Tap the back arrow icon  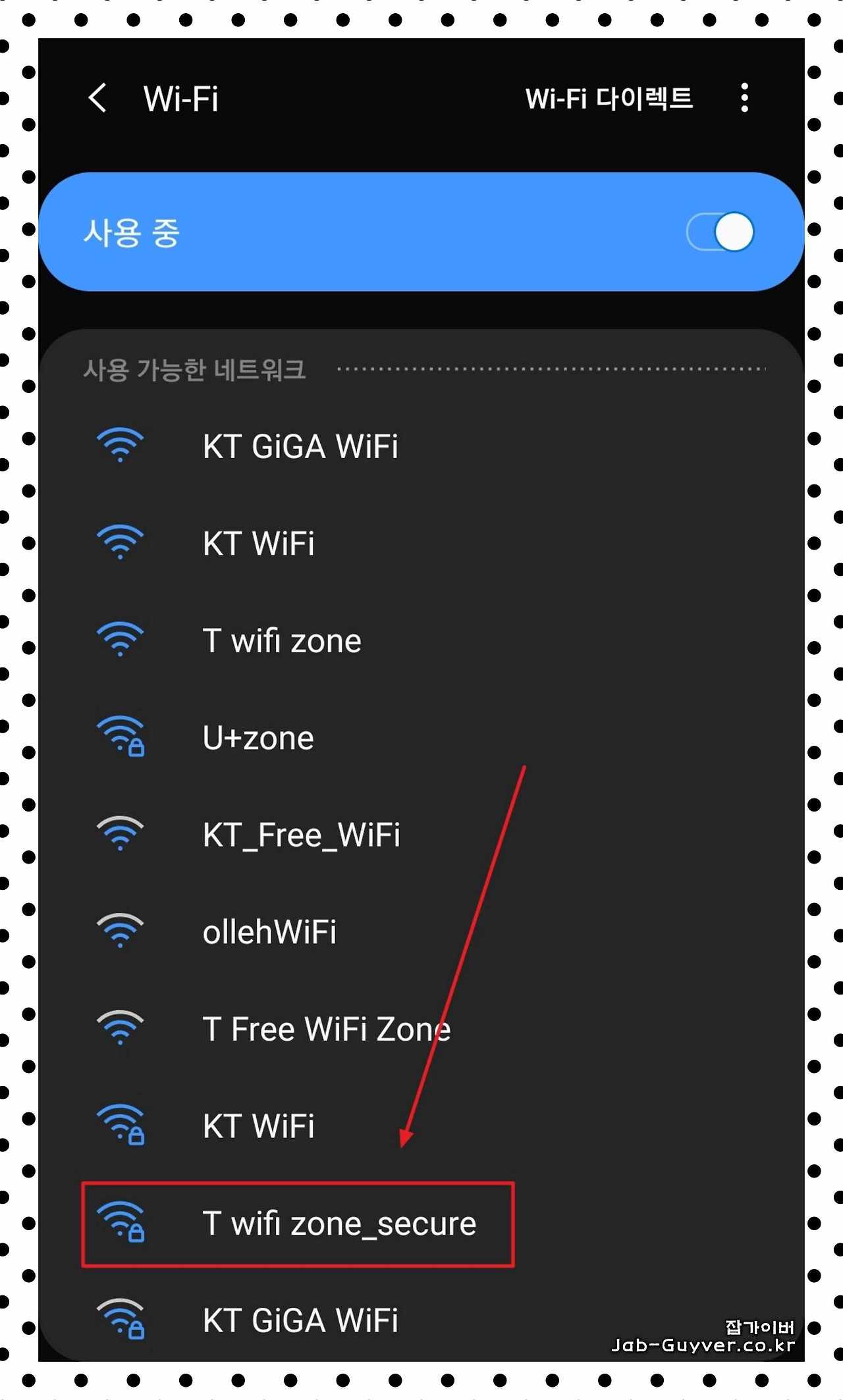coord(97,97)
